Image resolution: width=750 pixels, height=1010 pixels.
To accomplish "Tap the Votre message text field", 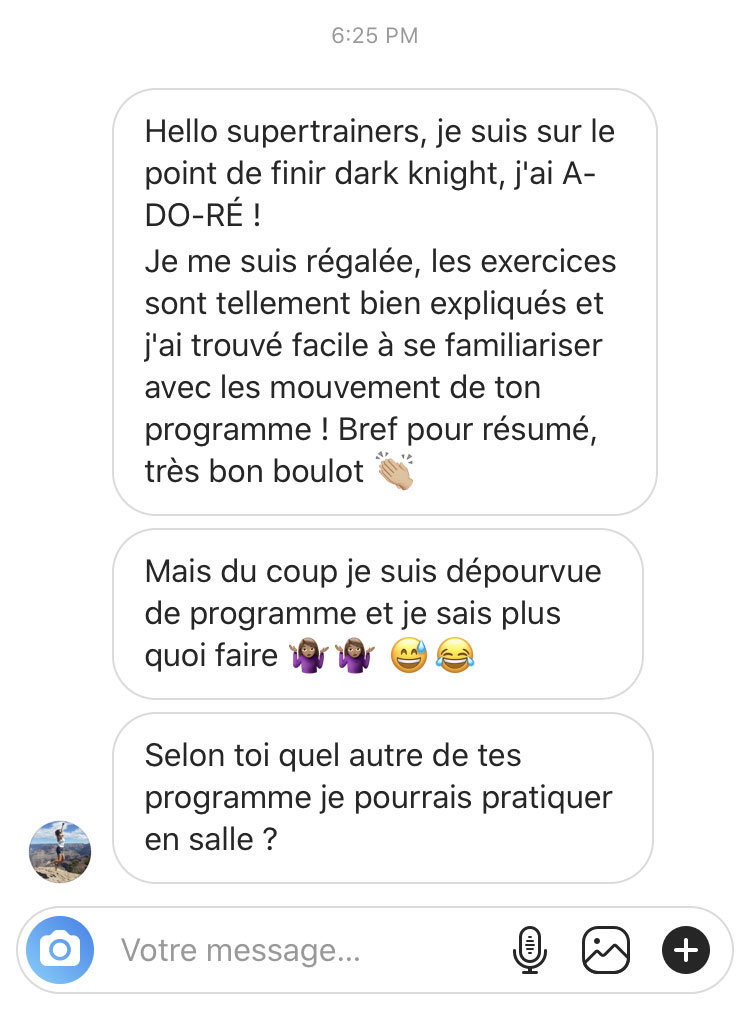I will (x=300, y=950).
